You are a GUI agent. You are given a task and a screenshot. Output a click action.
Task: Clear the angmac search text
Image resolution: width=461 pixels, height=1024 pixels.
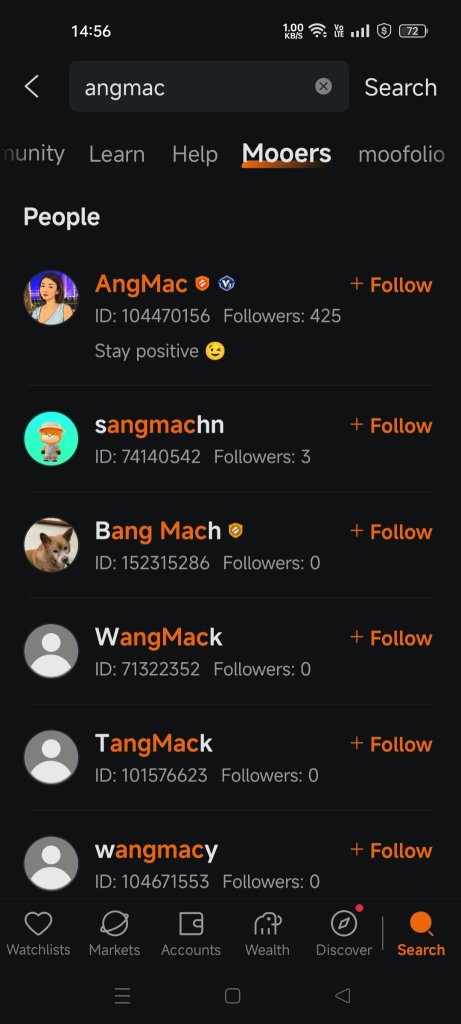pyautogui.click(x=323, y=87)
